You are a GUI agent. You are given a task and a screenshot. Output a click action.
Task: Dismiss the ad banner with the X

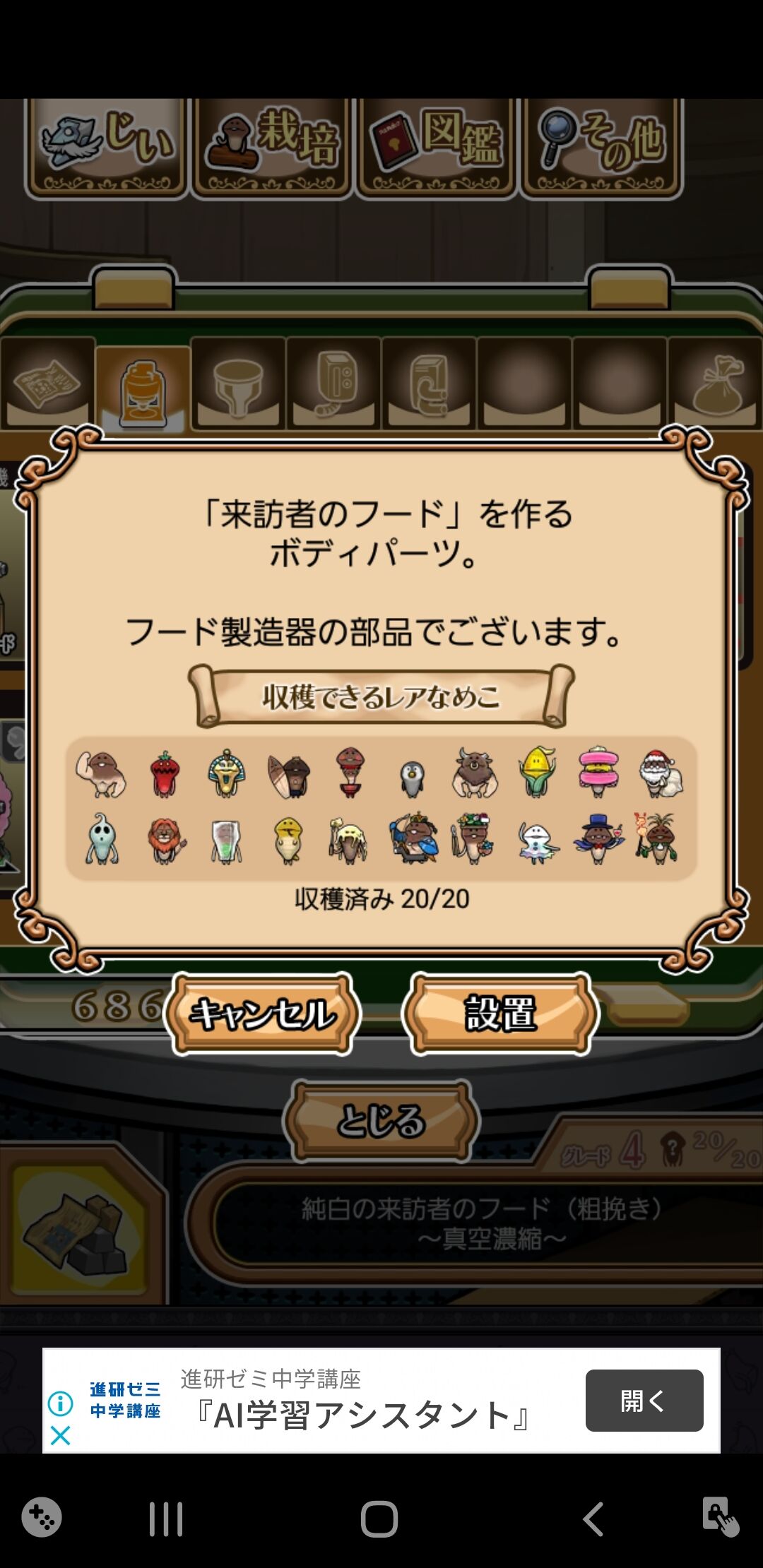click(61, 1435)
